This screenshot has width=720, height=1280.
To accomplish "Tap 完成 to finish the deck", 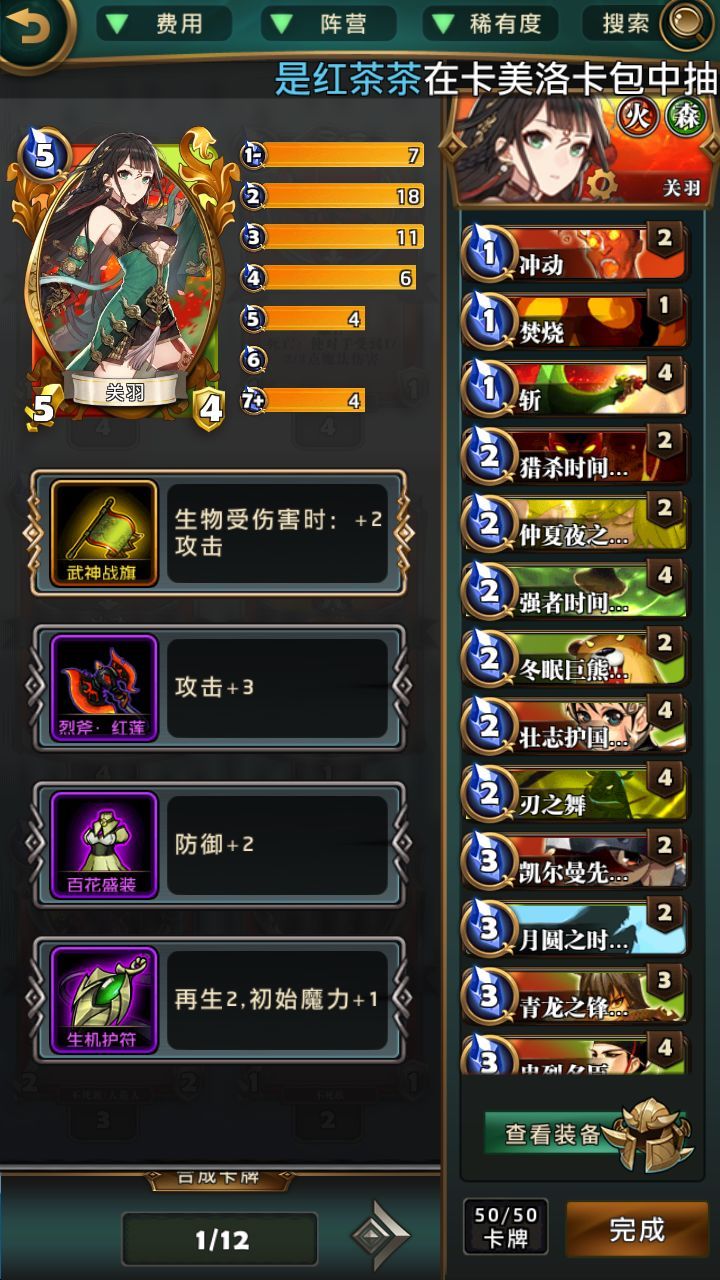I will [636, 1229].
